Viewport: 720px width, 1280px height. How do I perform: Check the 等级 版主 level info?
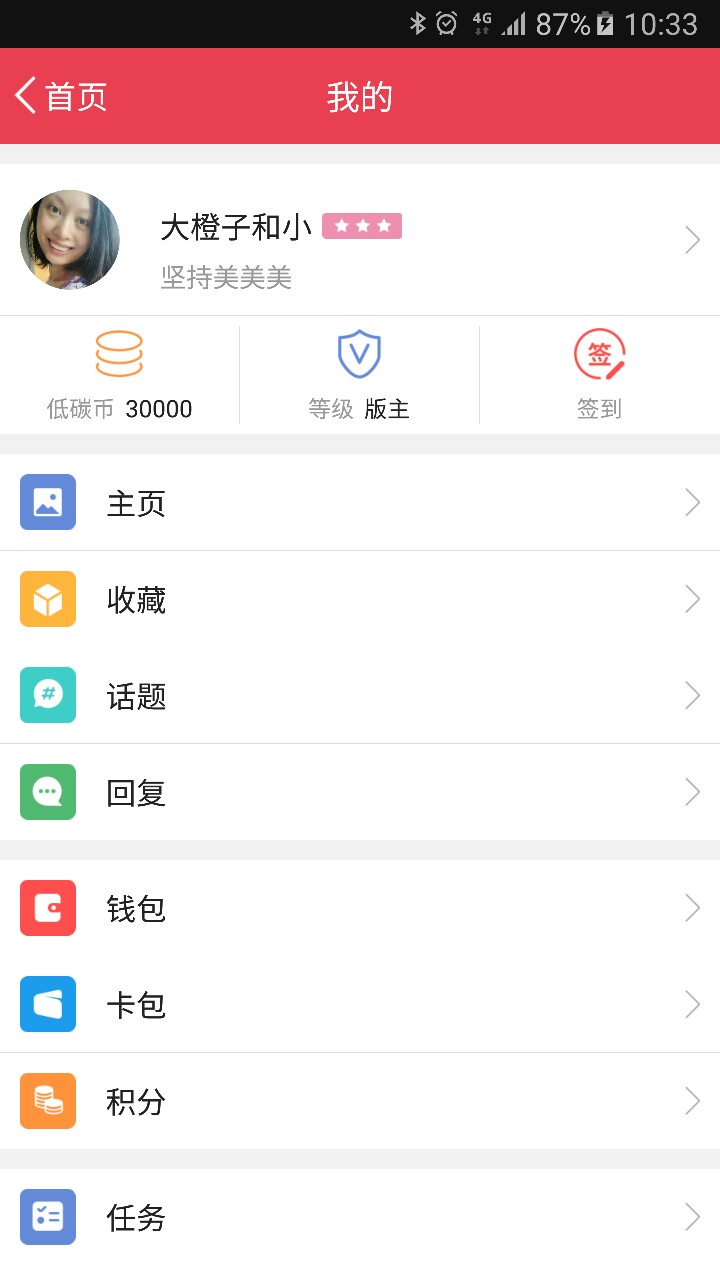tap(360, 376)
